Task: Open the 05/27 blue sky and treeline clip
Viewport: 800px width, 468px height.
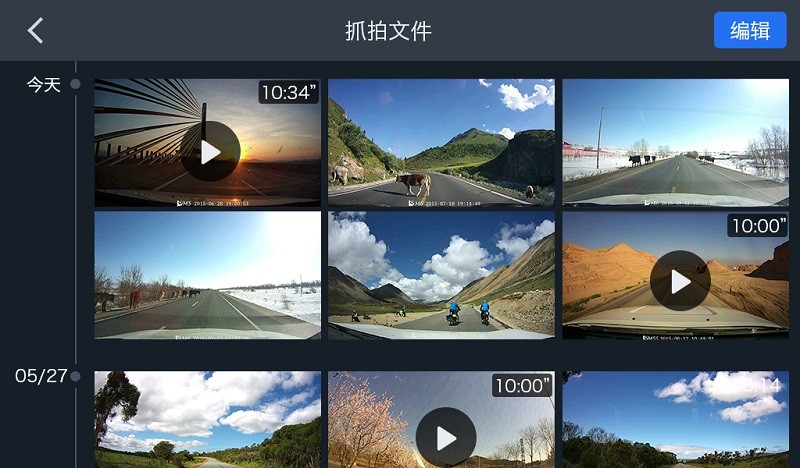Action: click(x=675, y=419)
